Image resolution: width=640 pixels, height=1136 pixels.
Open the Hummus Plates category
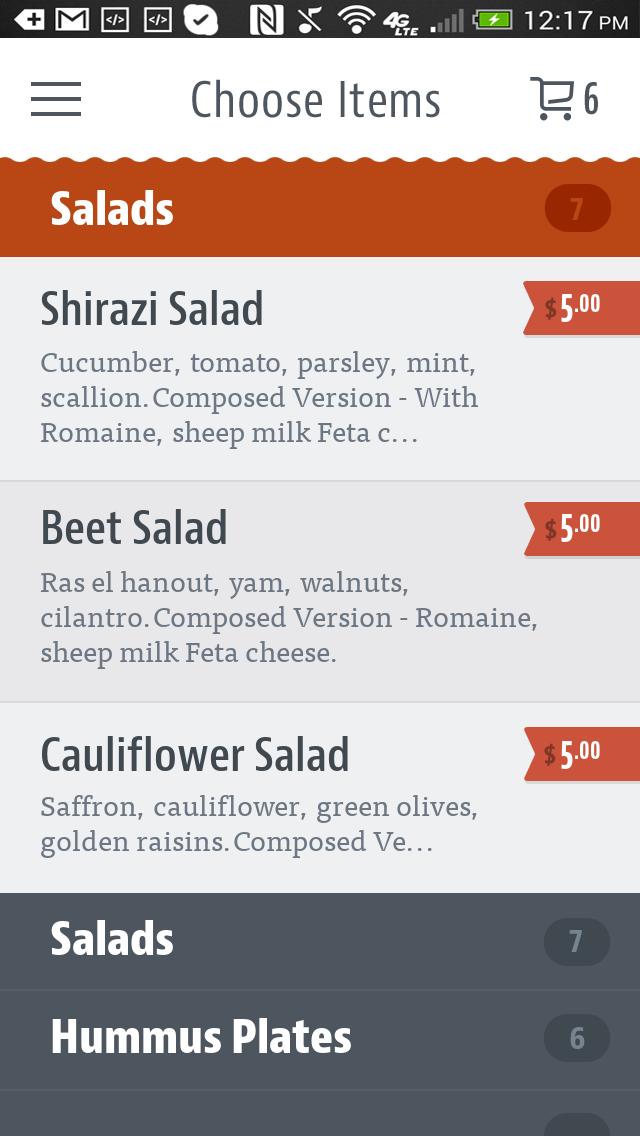click(320, 1038)
